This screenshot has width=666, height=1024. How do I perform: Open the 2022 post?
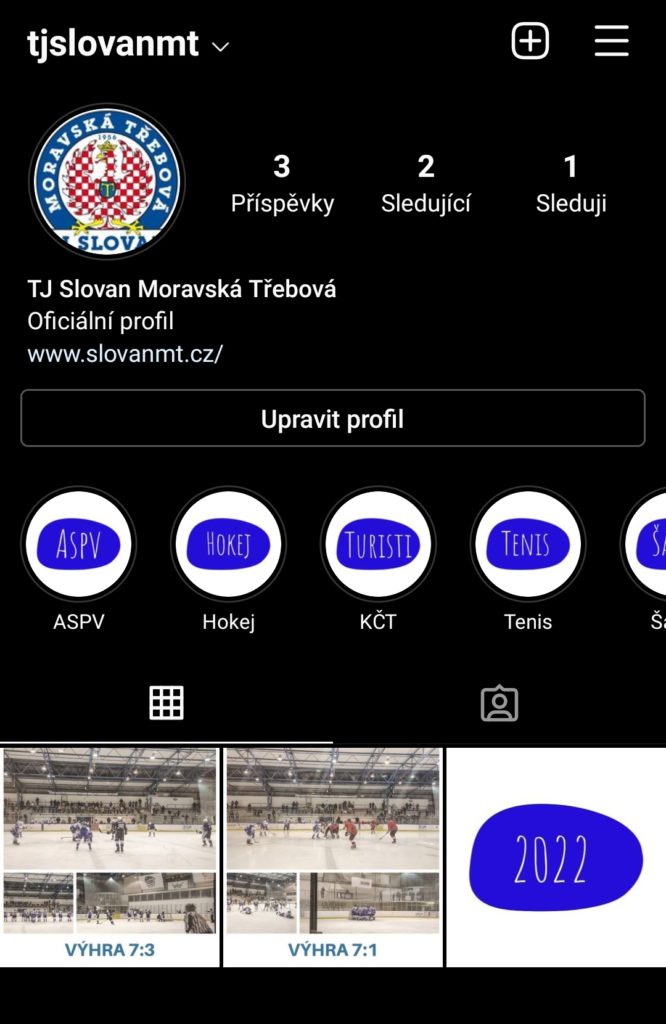tap(556, 856)
